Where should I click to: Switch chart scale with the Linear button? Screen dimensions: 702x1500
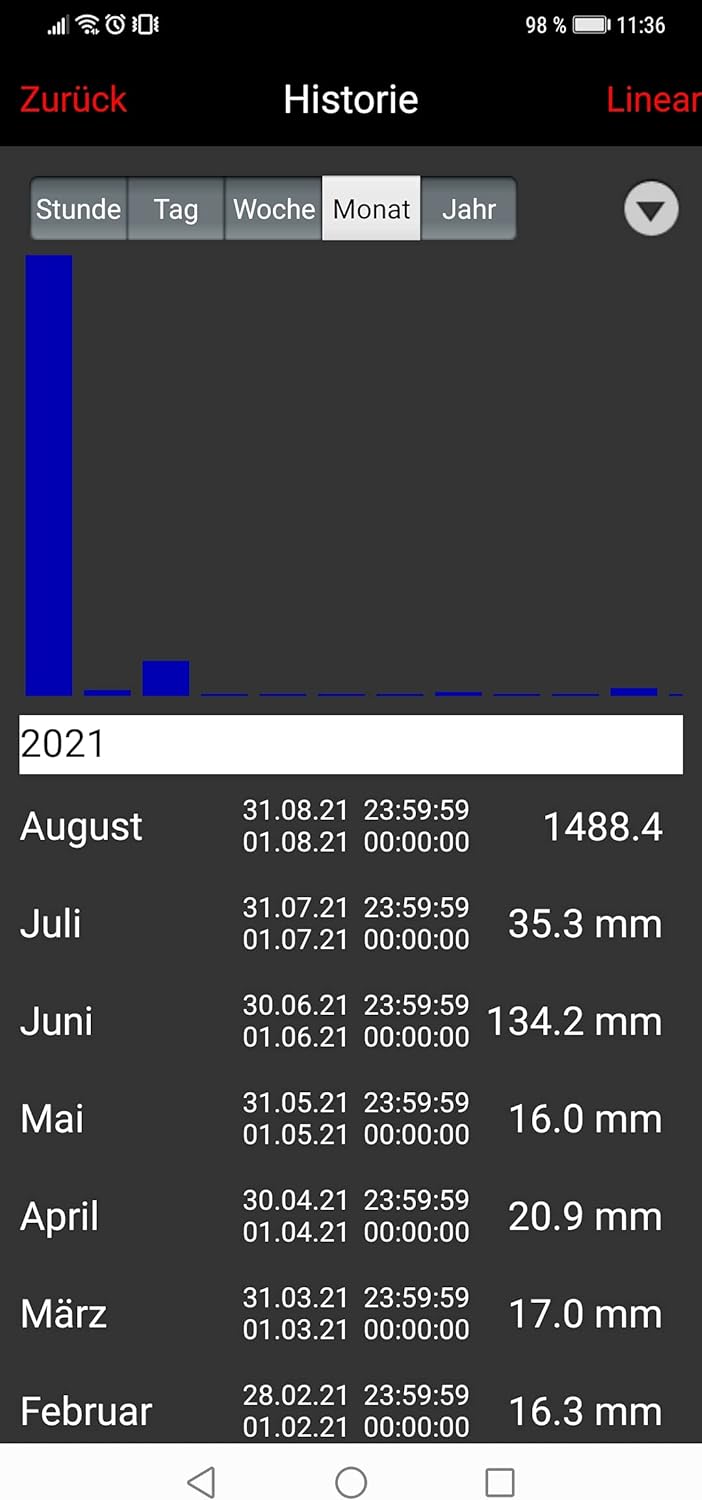[x=652, y=99]
